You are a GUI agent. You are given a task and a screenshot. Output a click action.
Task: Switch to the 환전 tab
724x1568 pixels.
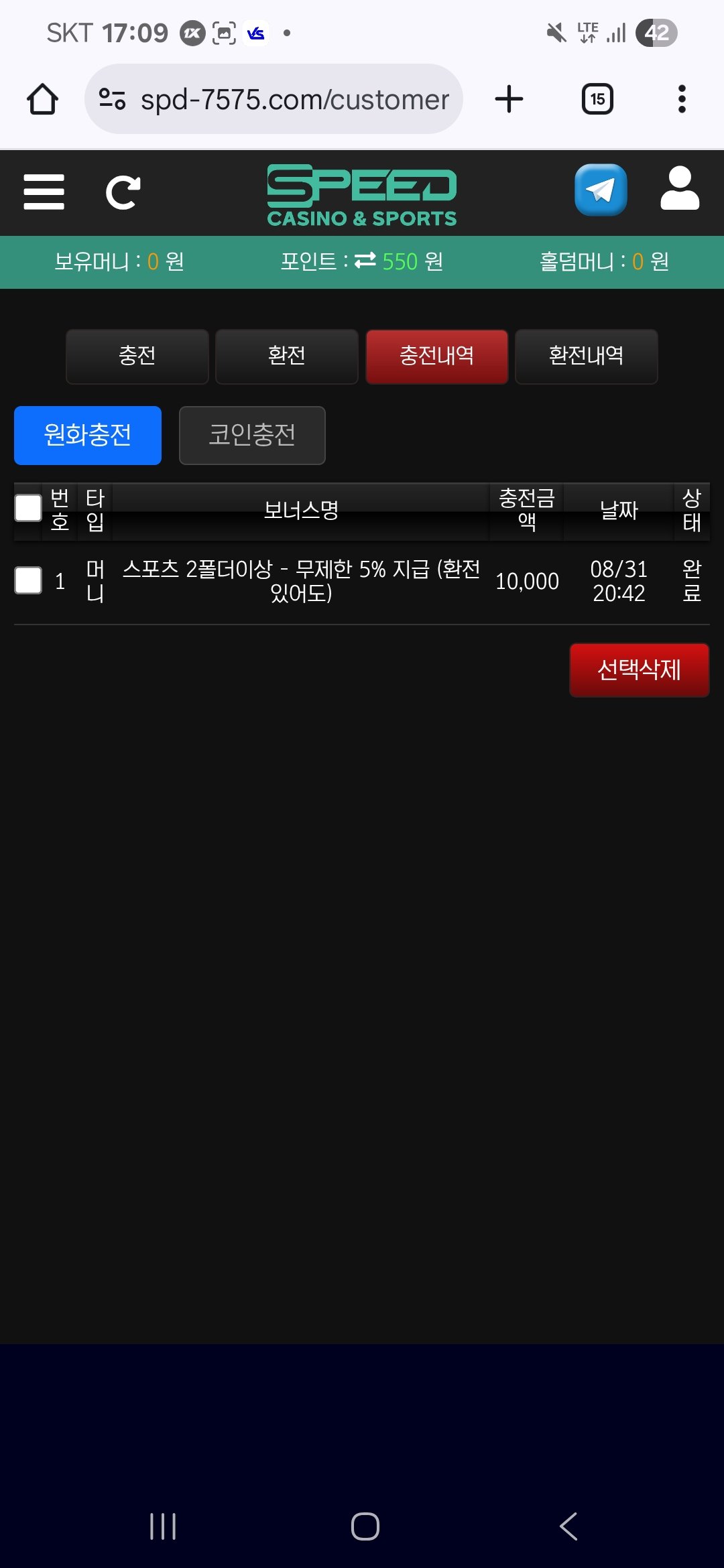287,356
